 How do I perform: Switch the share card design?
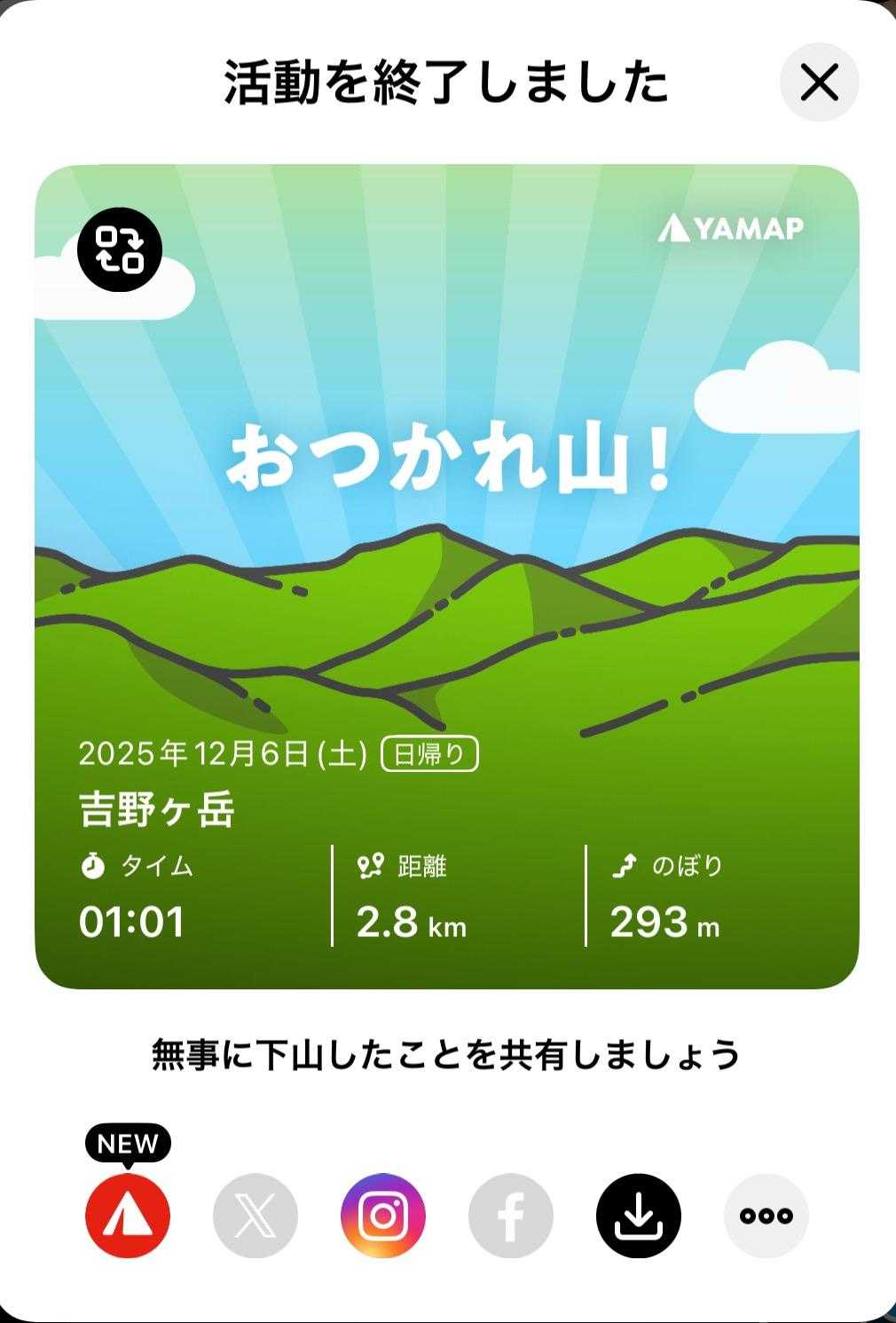pyautogui.click(x=120, y=249)
